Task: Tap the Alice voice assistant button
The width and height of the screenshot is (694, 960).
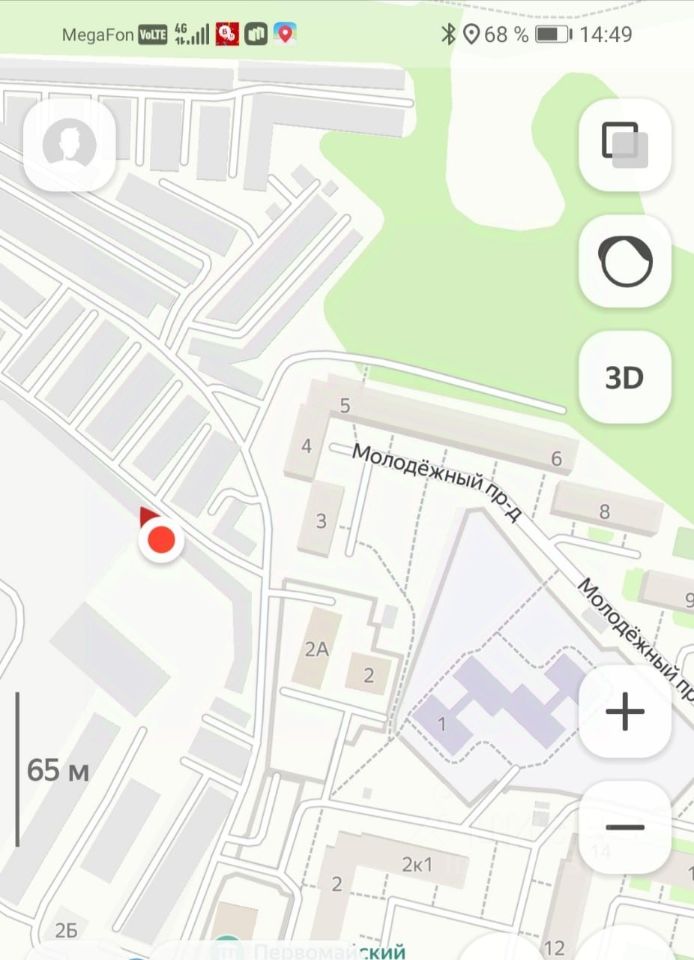Action: 625,262
